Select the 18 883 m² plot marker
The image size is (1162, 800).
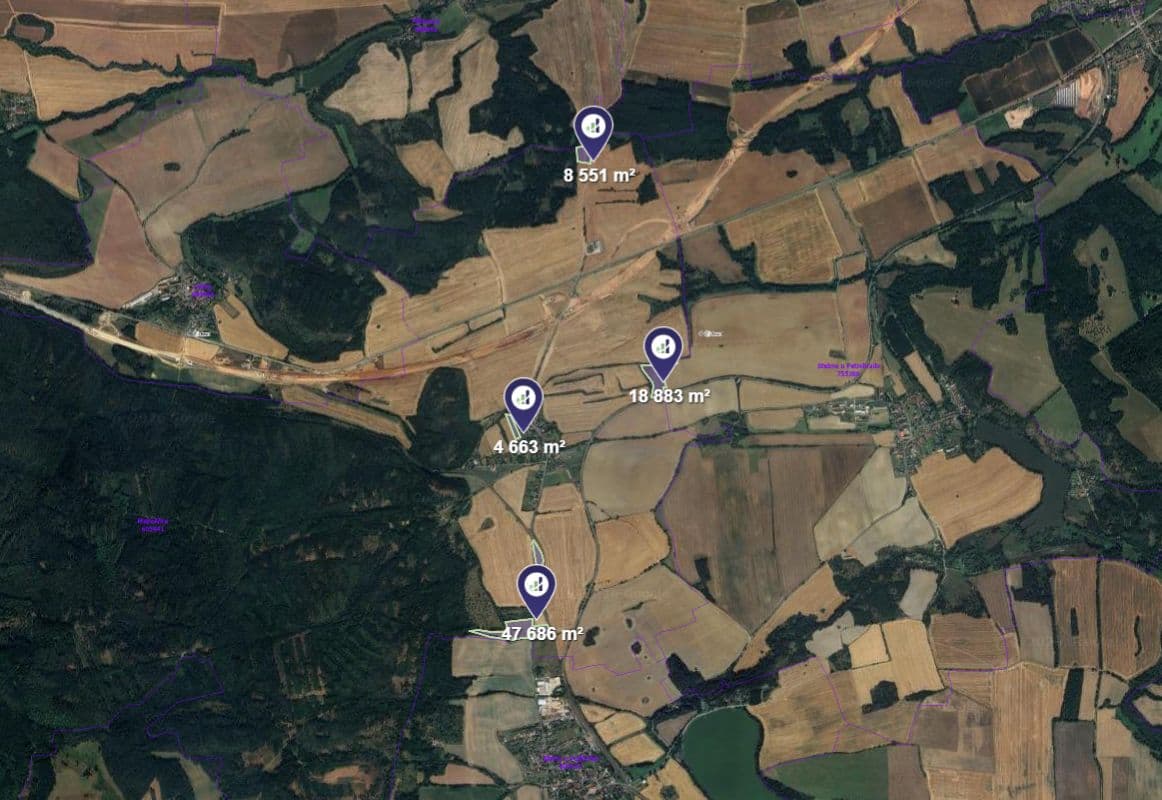(x=662, y=349)
